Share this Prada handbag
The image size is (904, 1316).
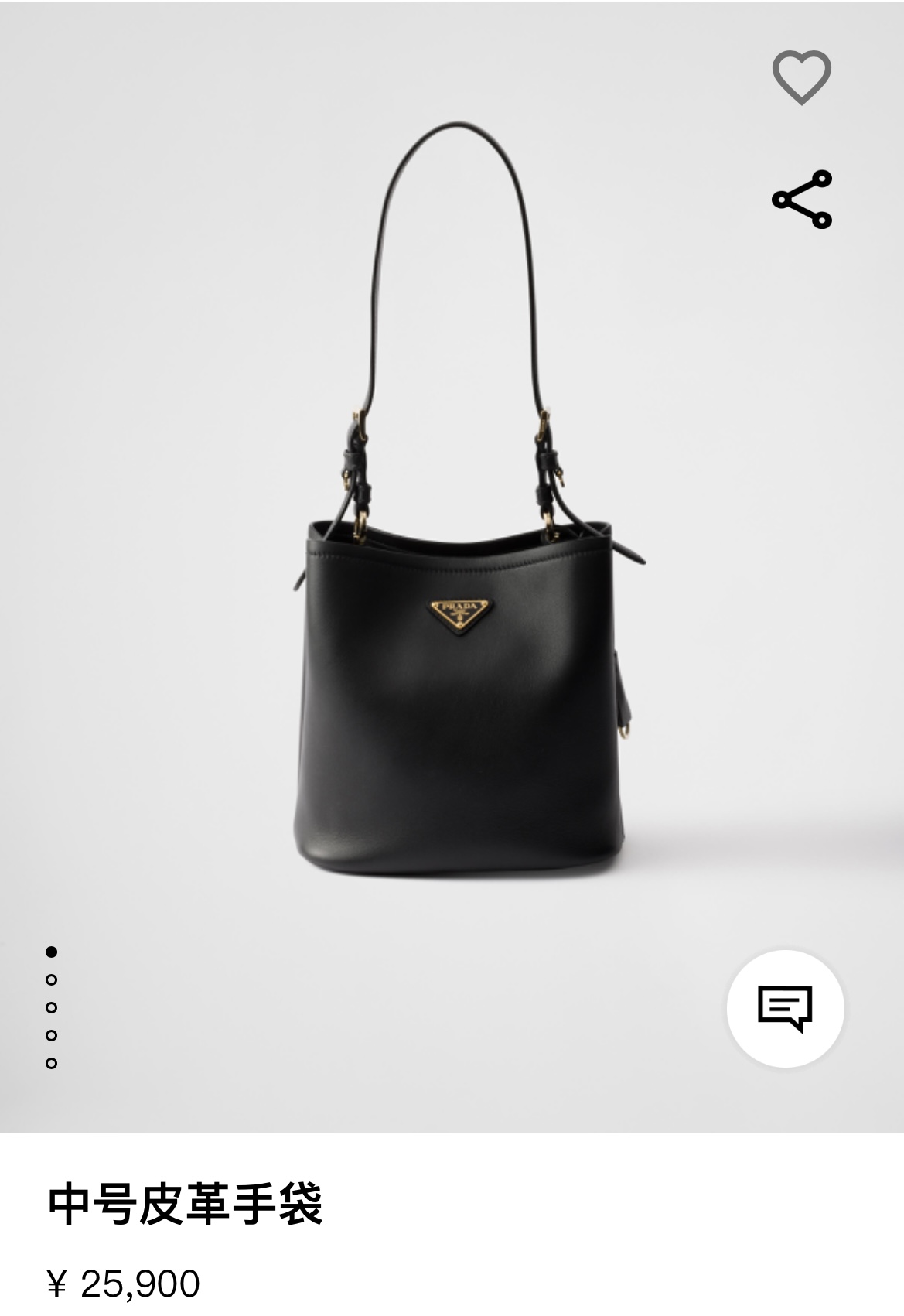(x=802, y=200)
